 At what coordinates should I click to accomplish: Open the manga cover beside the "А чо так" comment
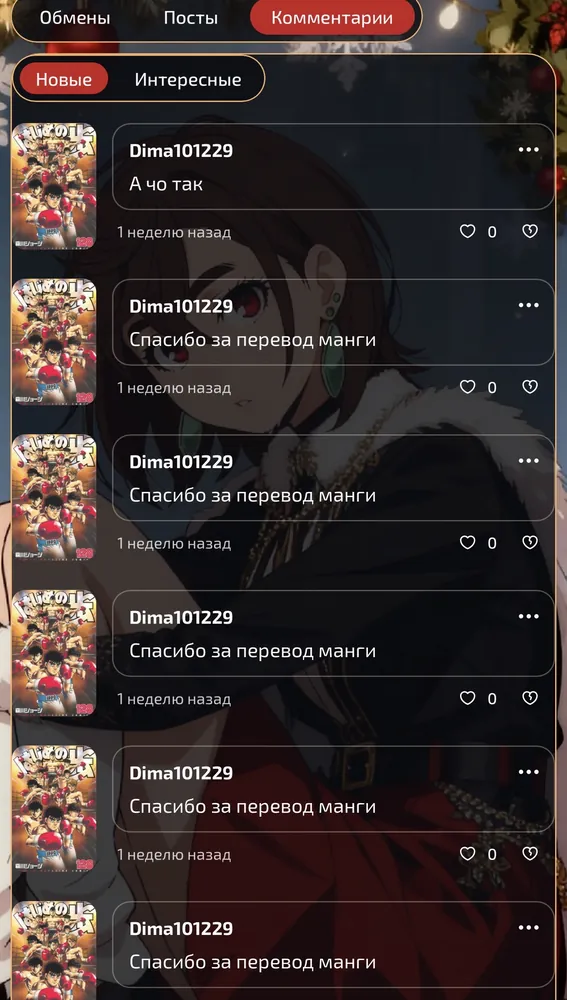[x=54, y=186]
